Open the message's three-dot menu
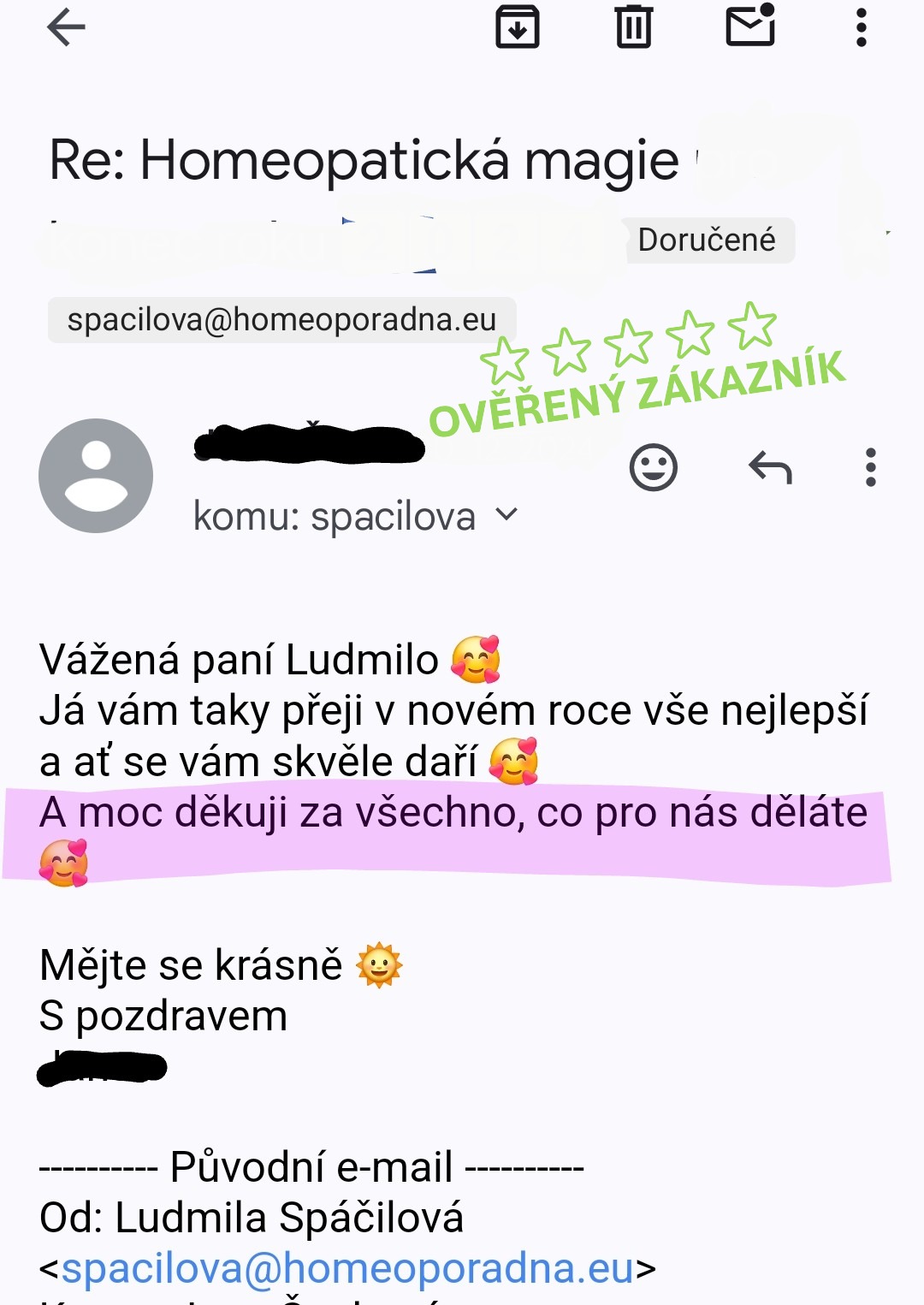The width and height of the screenshot is (924, 1305). coord(870,467)
